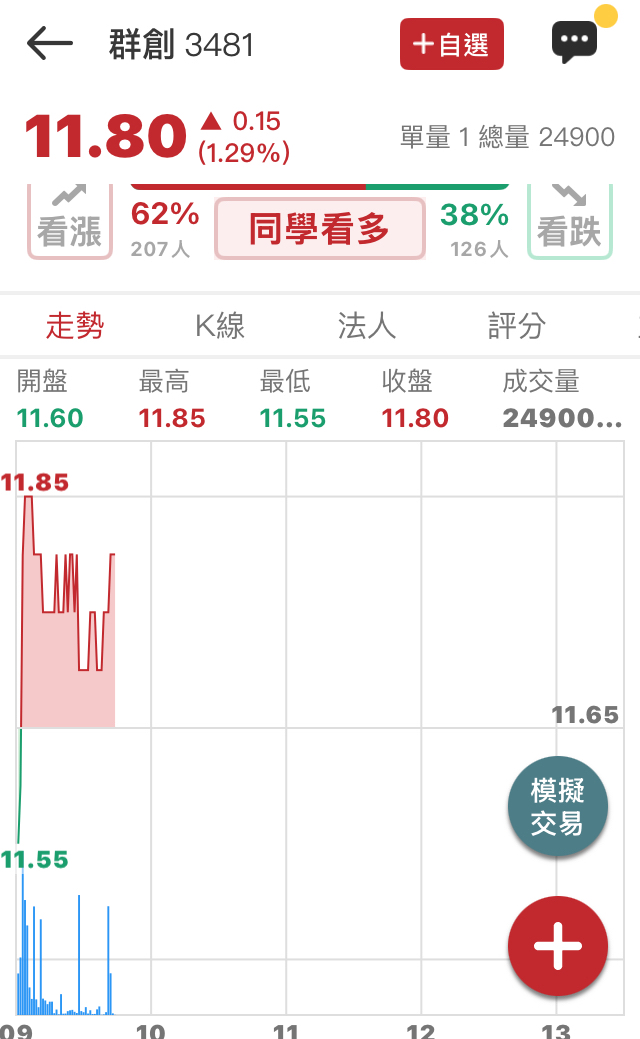Open the 法人 tab
The width and height of the screenshot is (640, 1039).
367,325
